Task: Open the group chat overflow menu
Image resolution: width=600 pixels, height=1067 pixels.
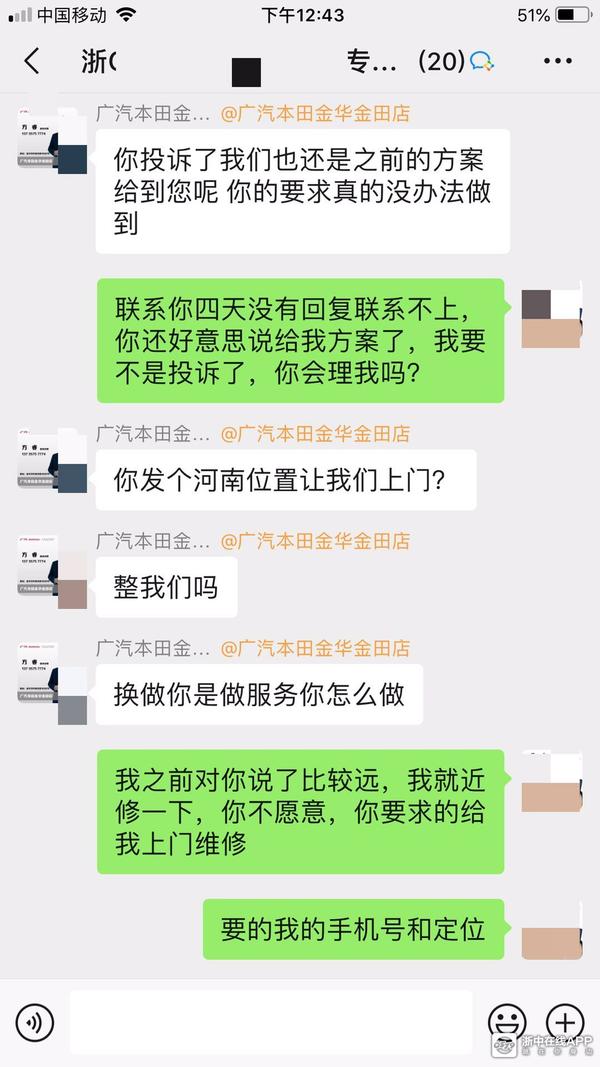Action: pyautogui.click(x=557, y=61)
